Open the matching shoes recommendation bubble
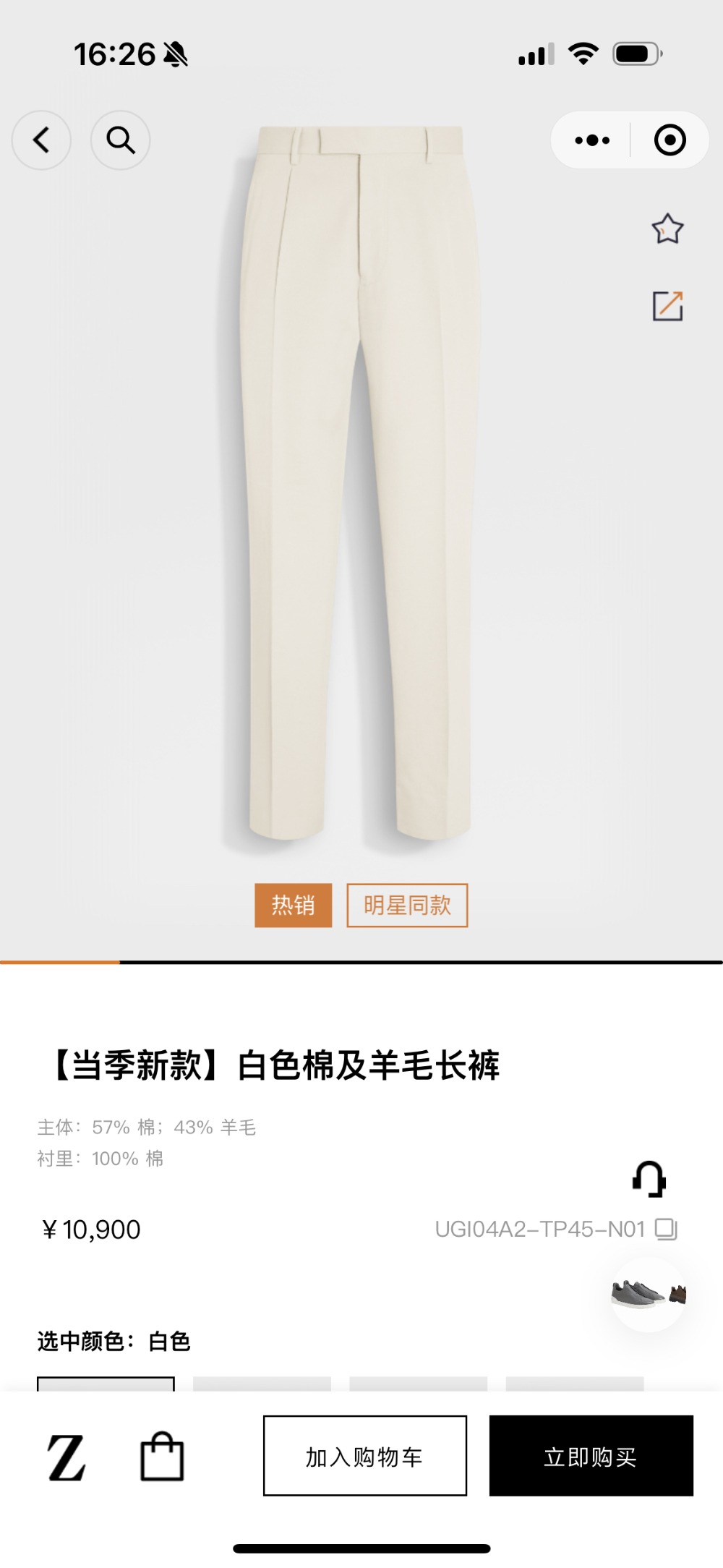The image size is (723, 1568). pyautogui.click(x=649, y=1294)
